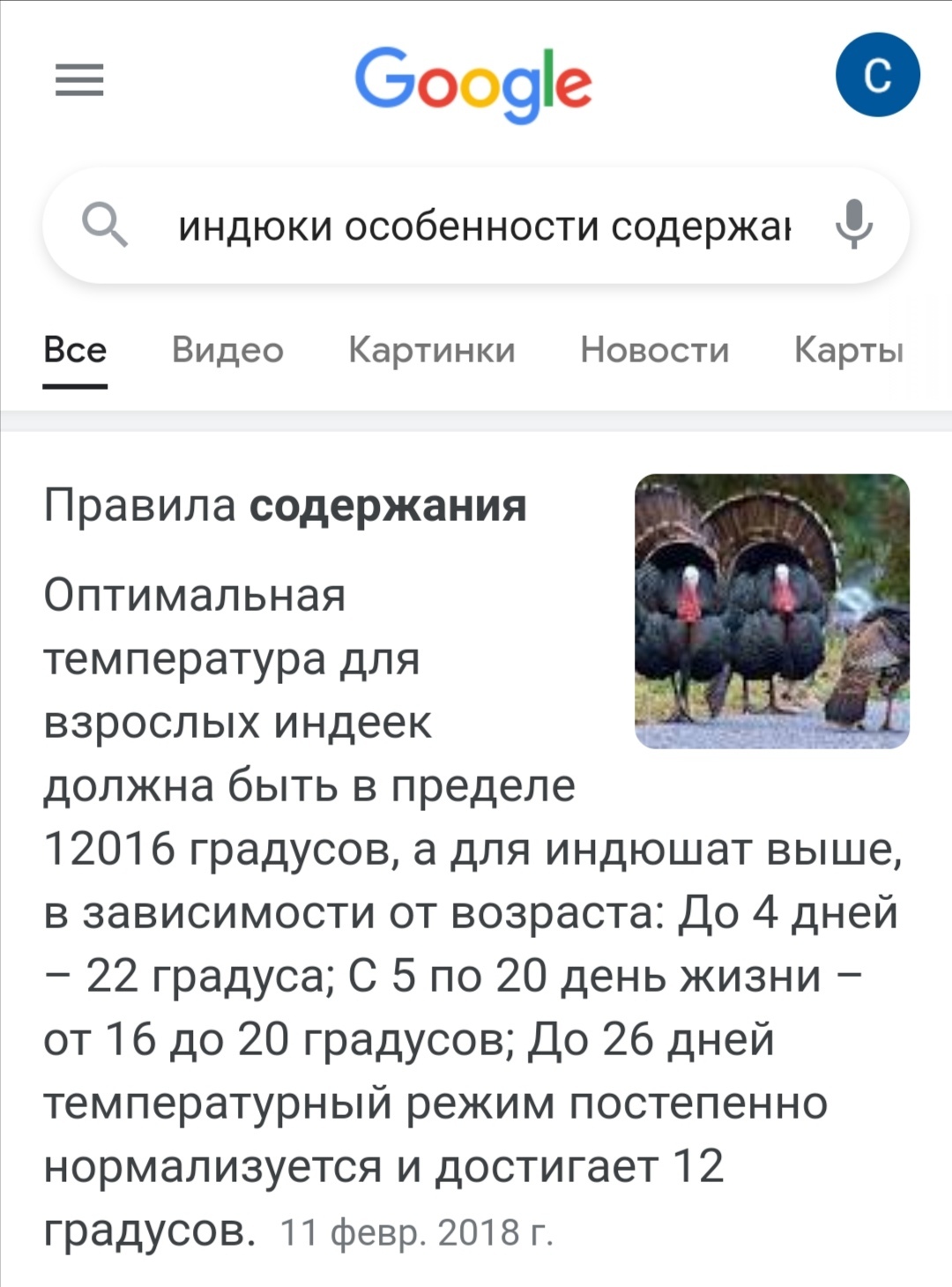Open the turkeys image thumbnail
This screenshot has height=1287, width=952.
tap(771, 611)
